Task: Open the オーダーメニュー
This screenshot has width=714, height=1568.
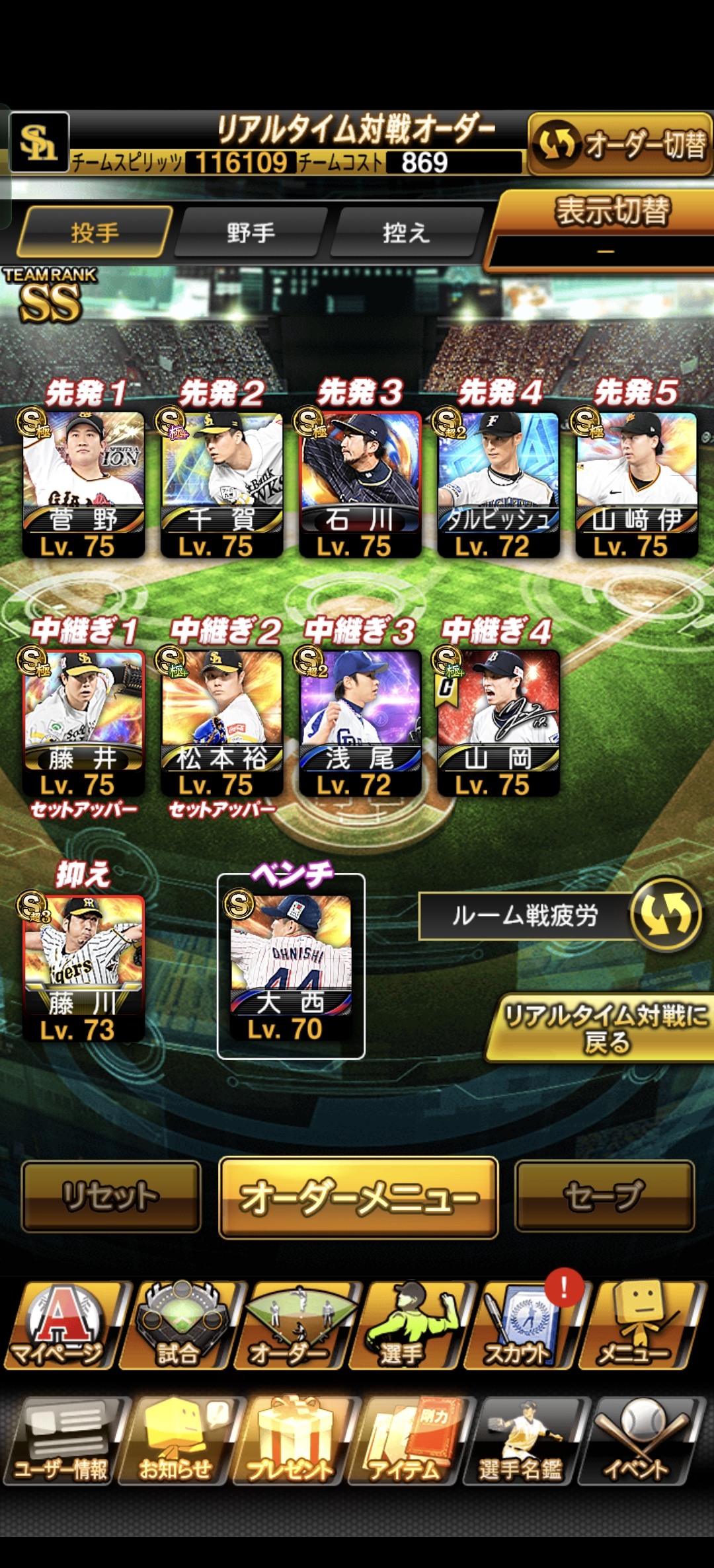Action: (358, 1197)
